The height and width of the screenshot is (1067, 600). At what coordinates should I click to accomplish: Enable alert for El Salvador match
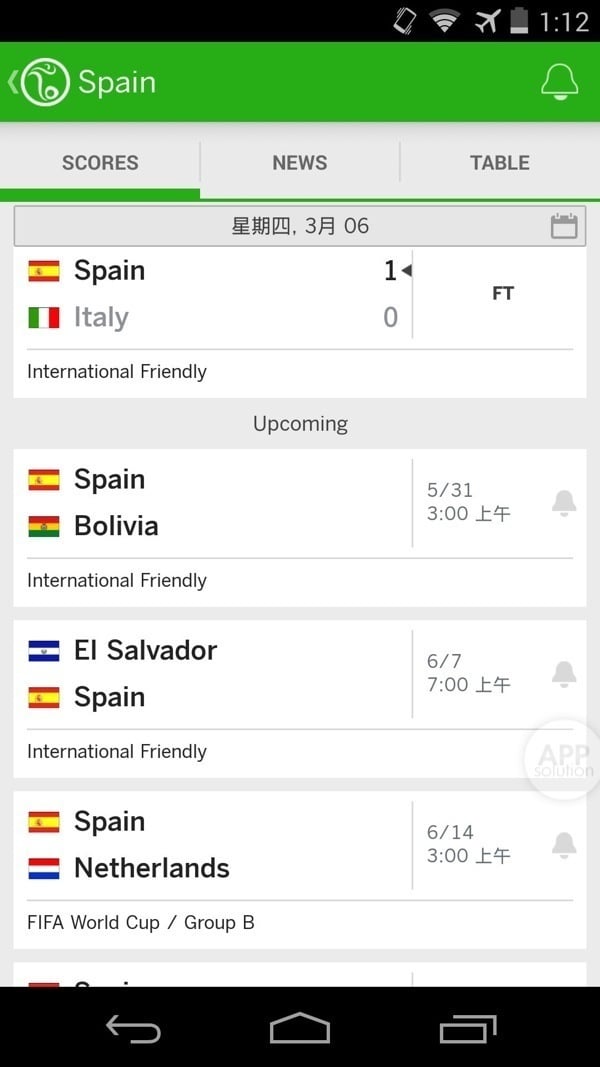coord(564,674)
